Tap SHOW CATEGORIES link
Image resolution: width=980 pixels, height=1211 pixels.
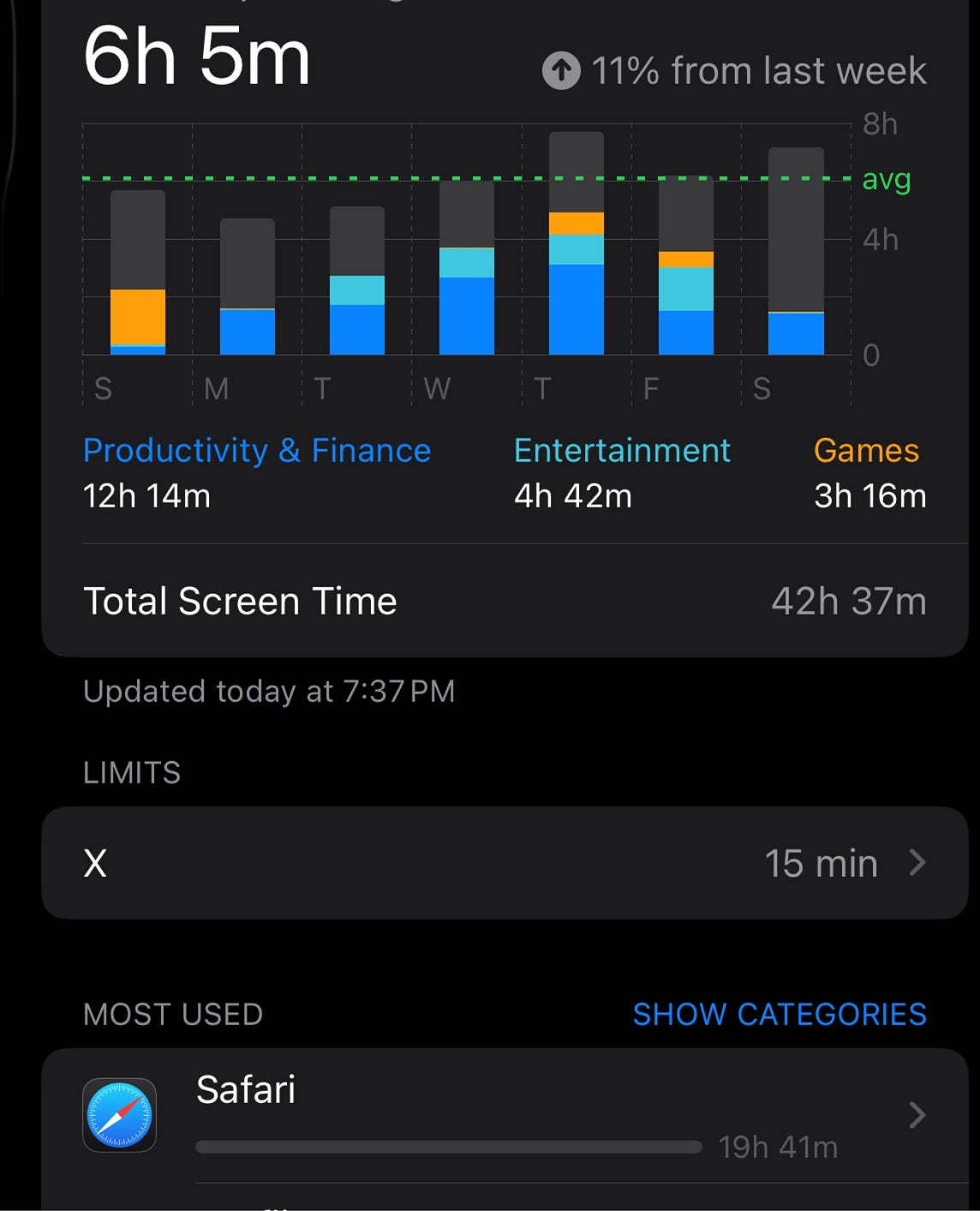point(779,1015)
